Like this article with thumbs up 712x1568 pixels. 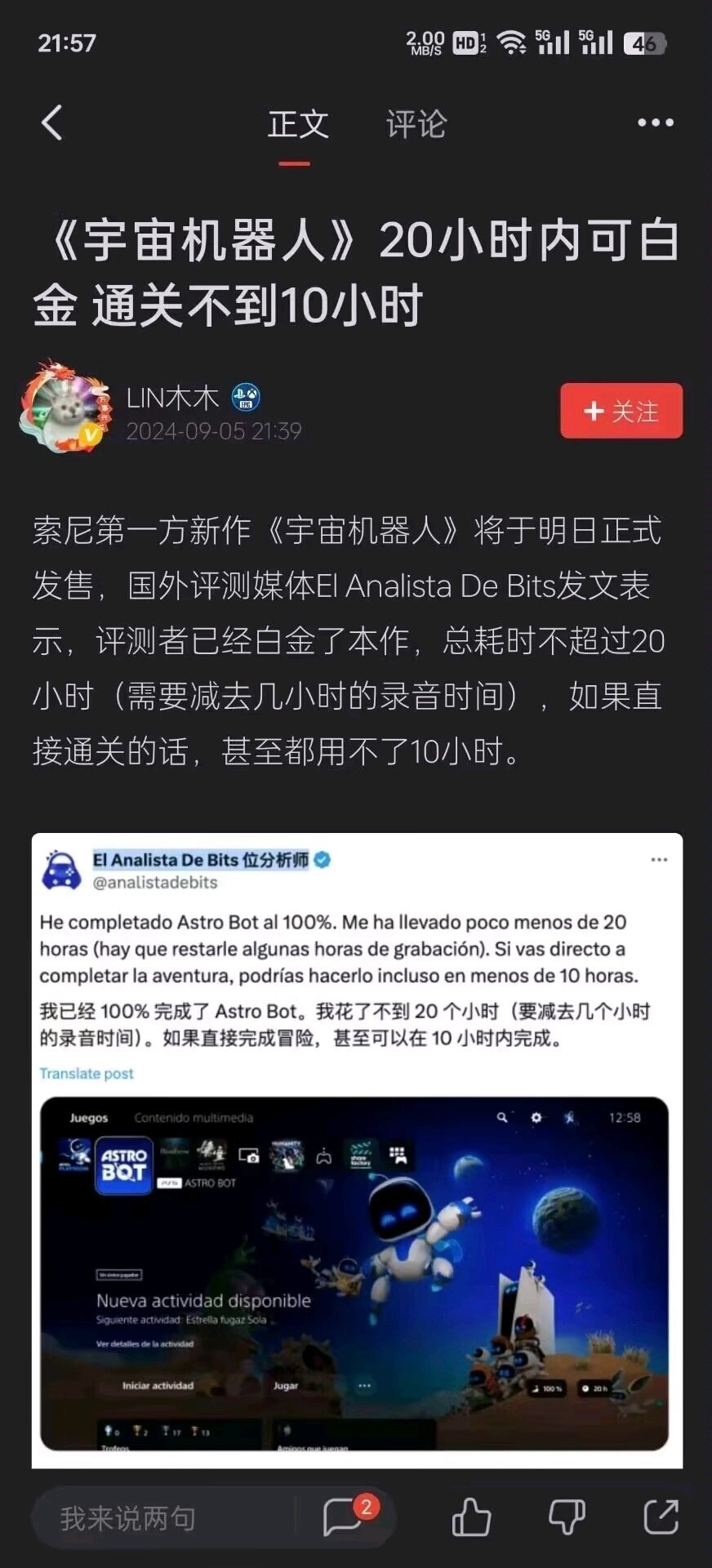[x=471, y=1517]
